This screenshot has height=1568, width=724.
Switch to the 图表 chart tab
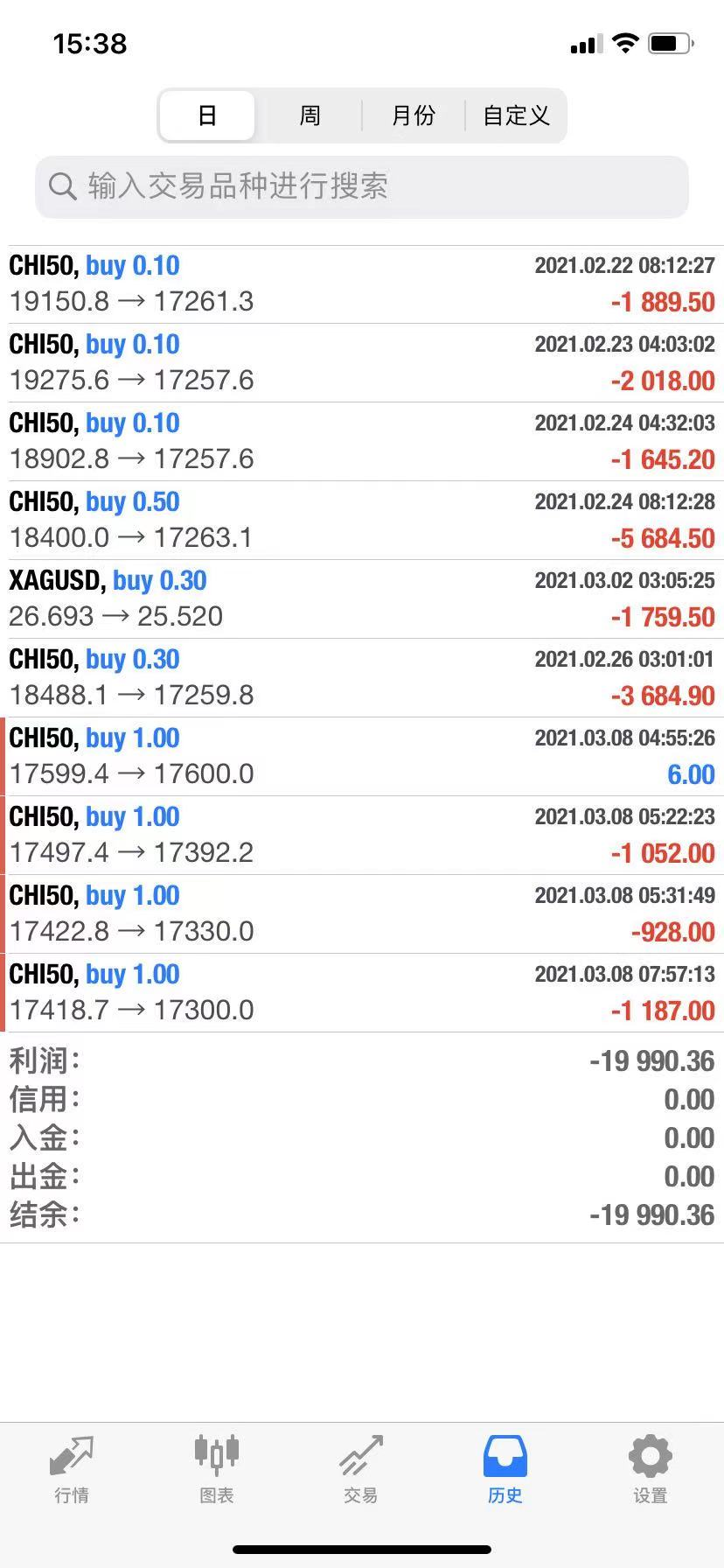pos(217,1469)
